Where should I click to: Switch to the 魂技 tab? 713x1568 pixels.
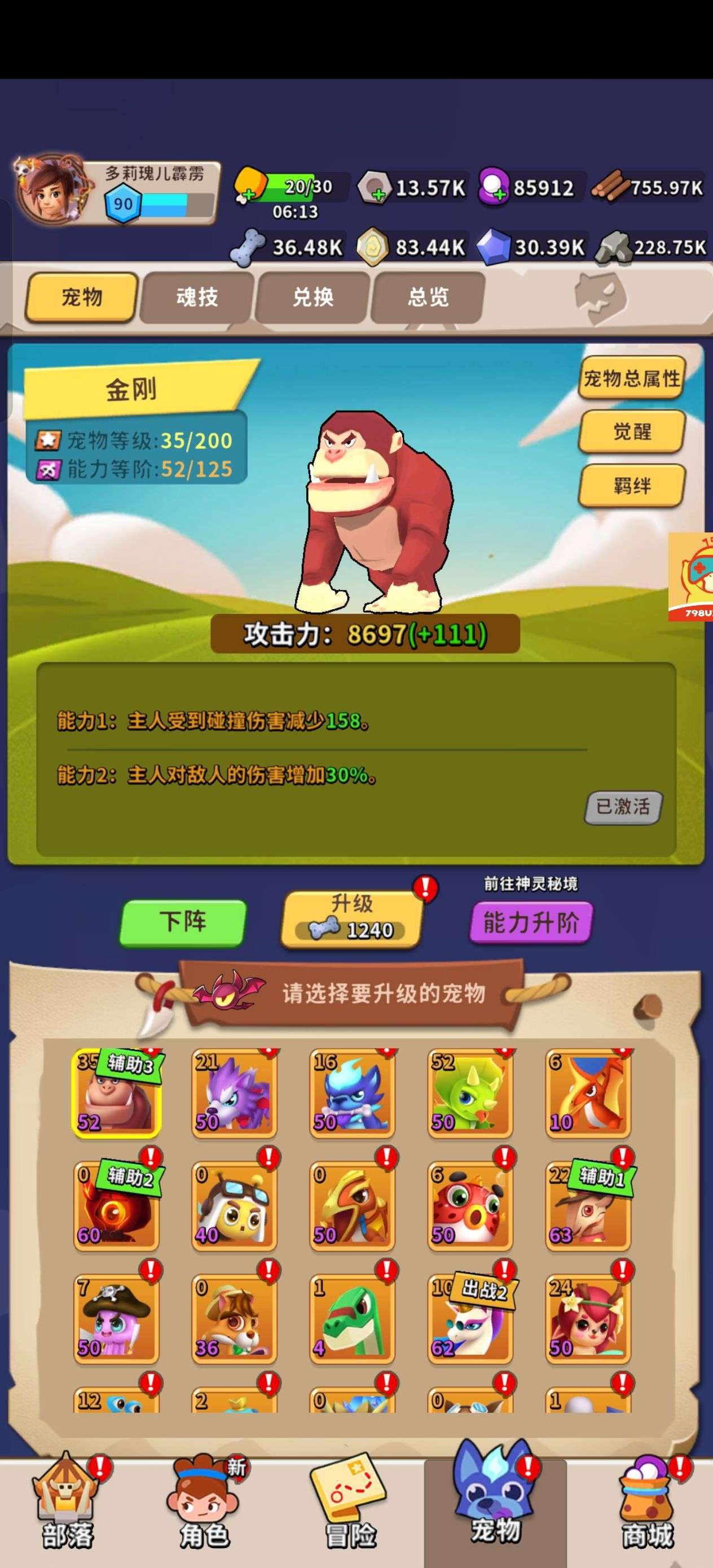pos(196,297)
